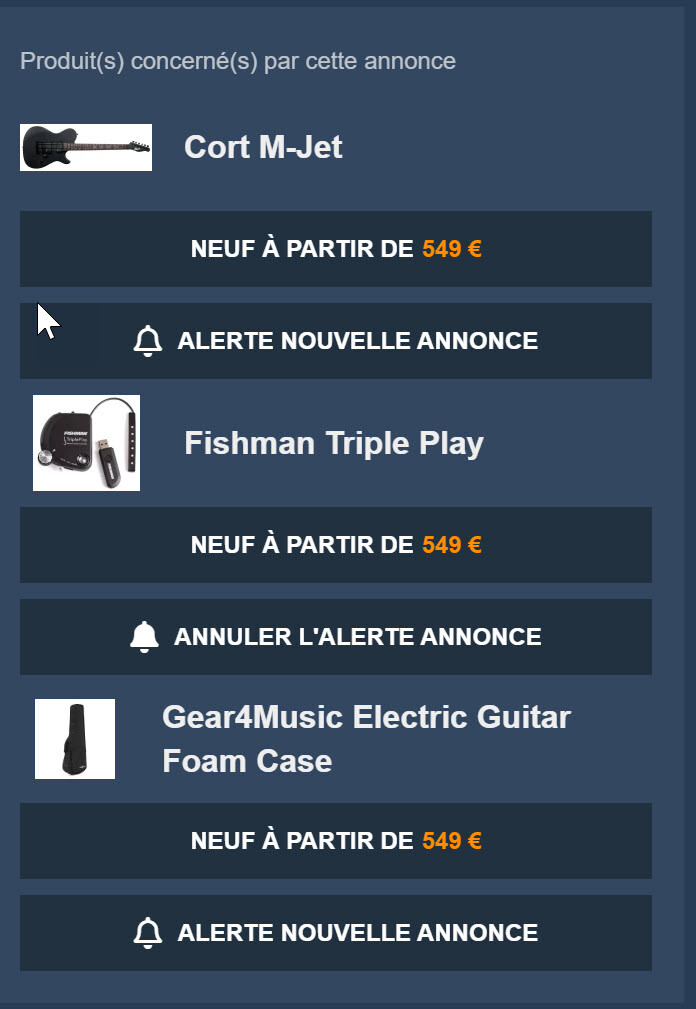Tap the Fishman Triple Play thumbnail image
The width and height of the screenshot is (696, 1009).
click(x=86, y=443)
